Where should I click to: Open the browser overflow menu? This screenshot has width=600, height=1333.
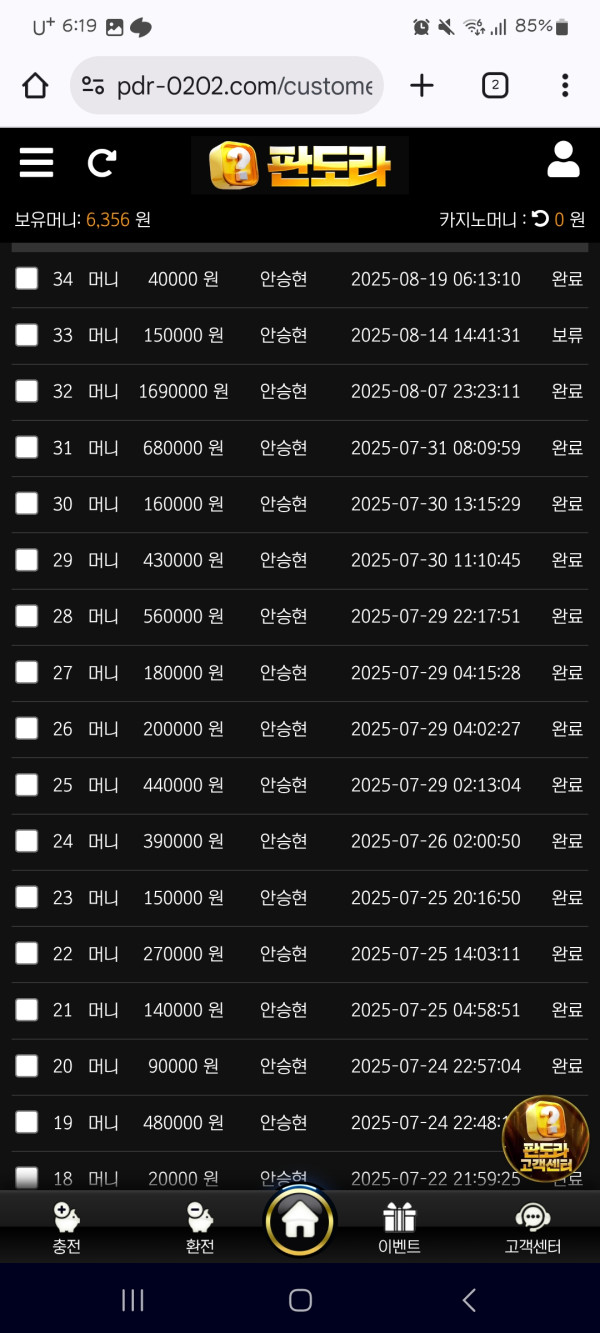click(x=565, y=86)
